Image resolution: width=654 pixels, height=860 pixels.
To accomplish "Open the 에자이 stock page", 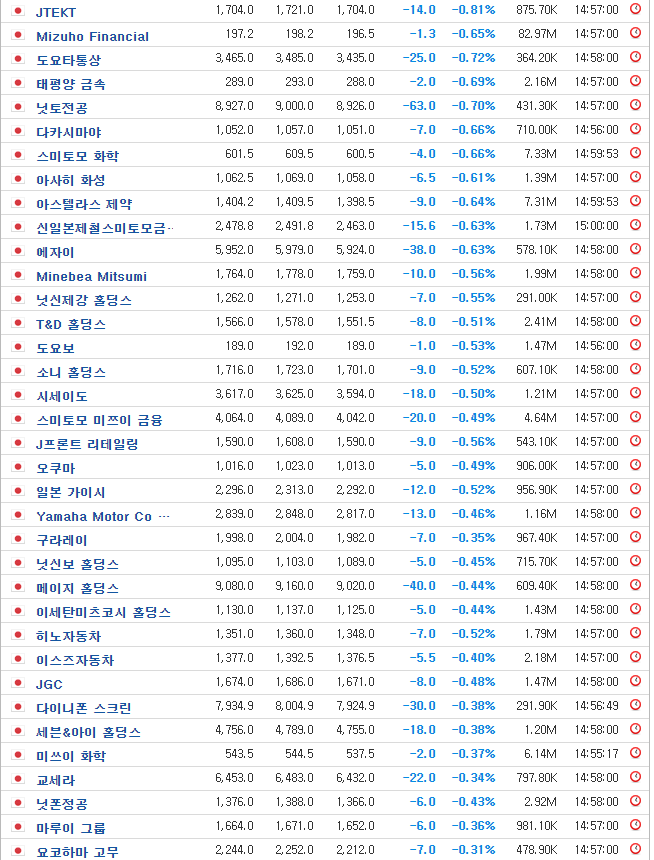I will point(55,252).
